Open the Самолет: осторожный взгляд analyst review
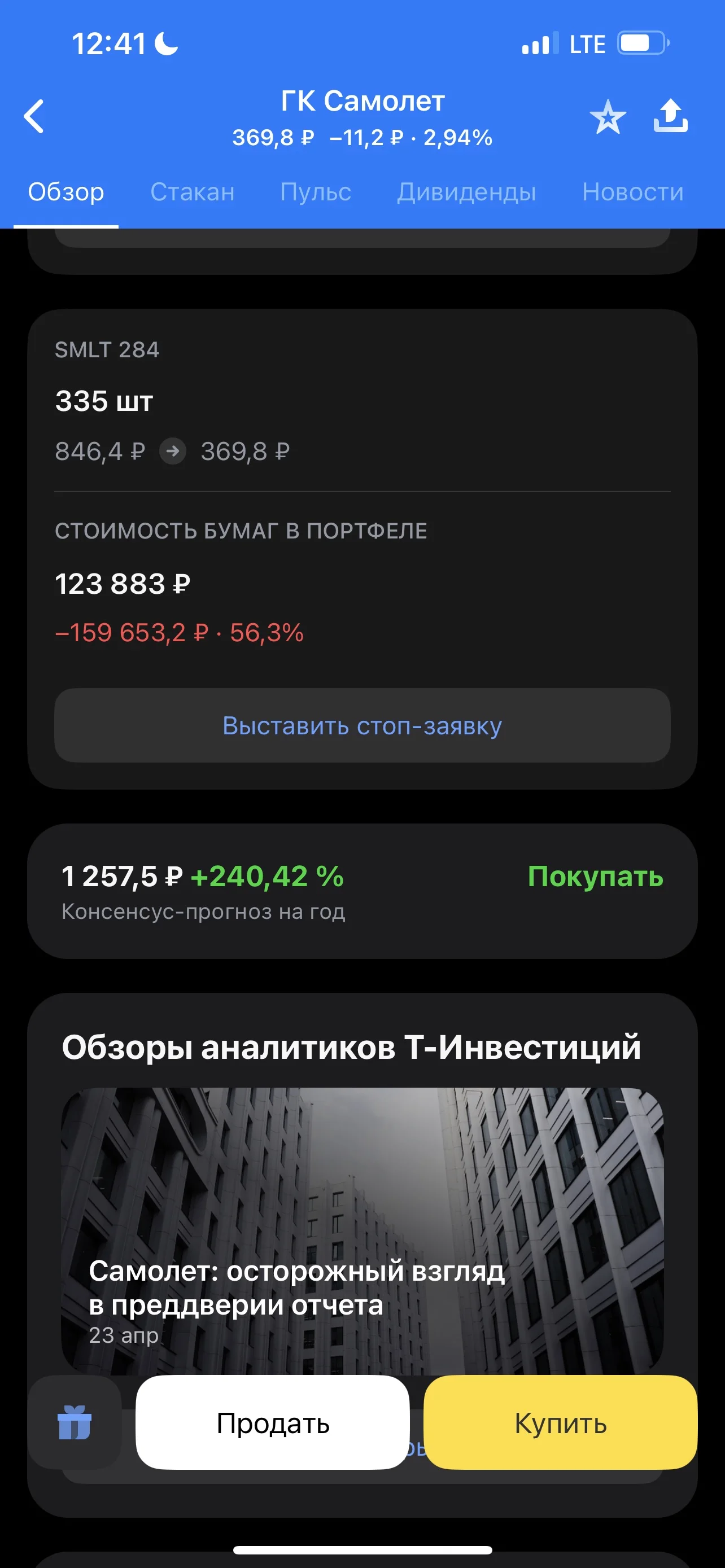Screen dimensions: 725x1568 coord(362,1231)
